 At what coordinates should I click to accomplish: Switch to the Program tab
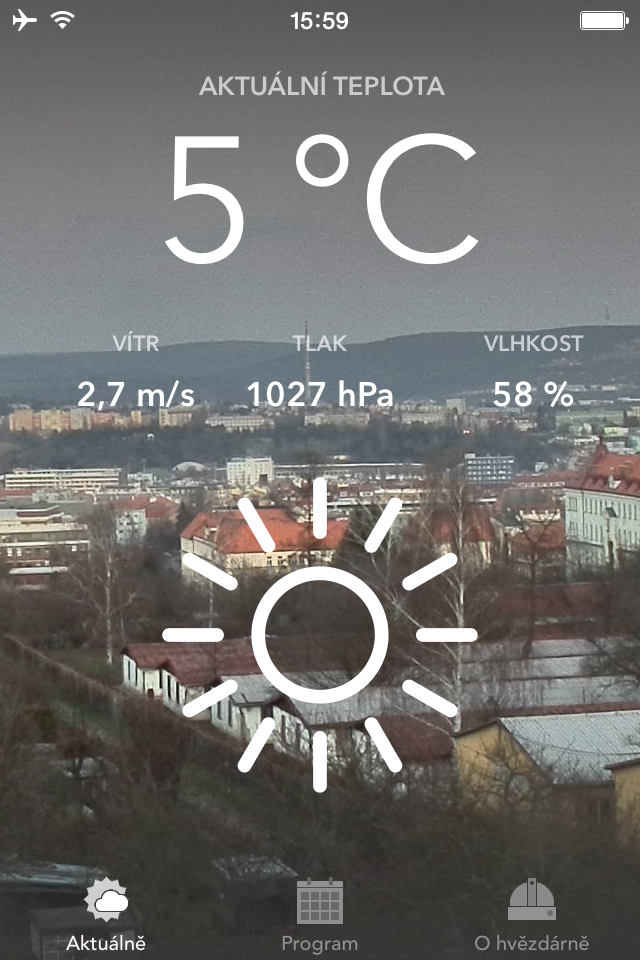319,915
